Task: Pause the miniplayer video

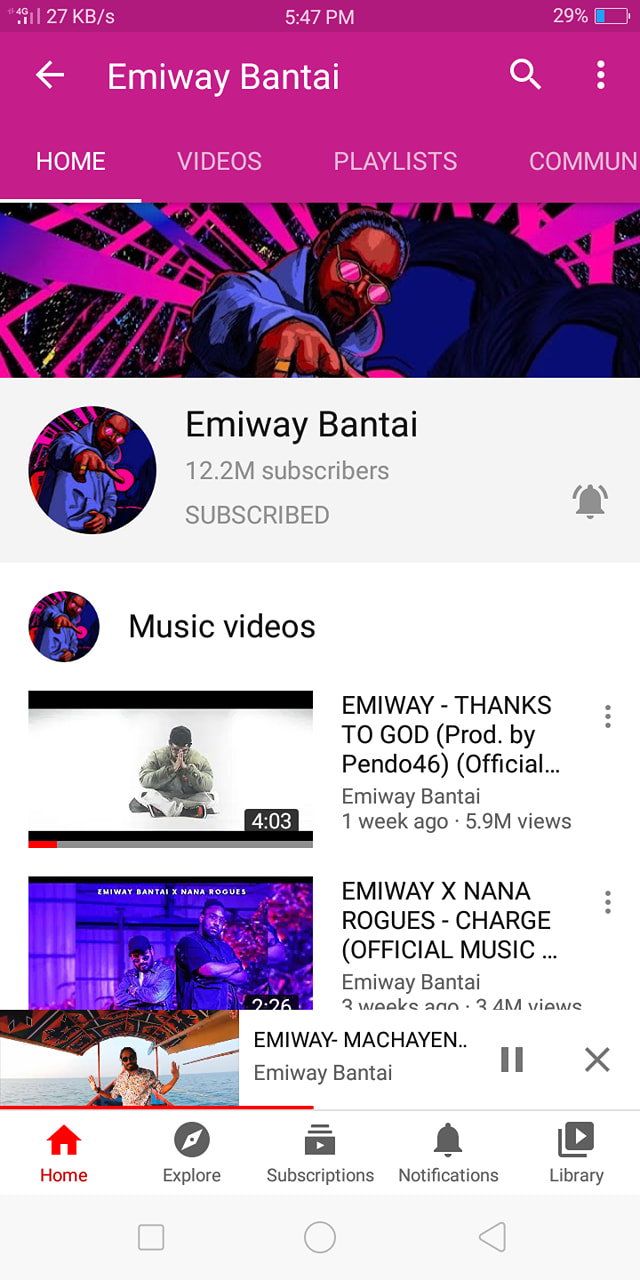Action: [512, 1059]
